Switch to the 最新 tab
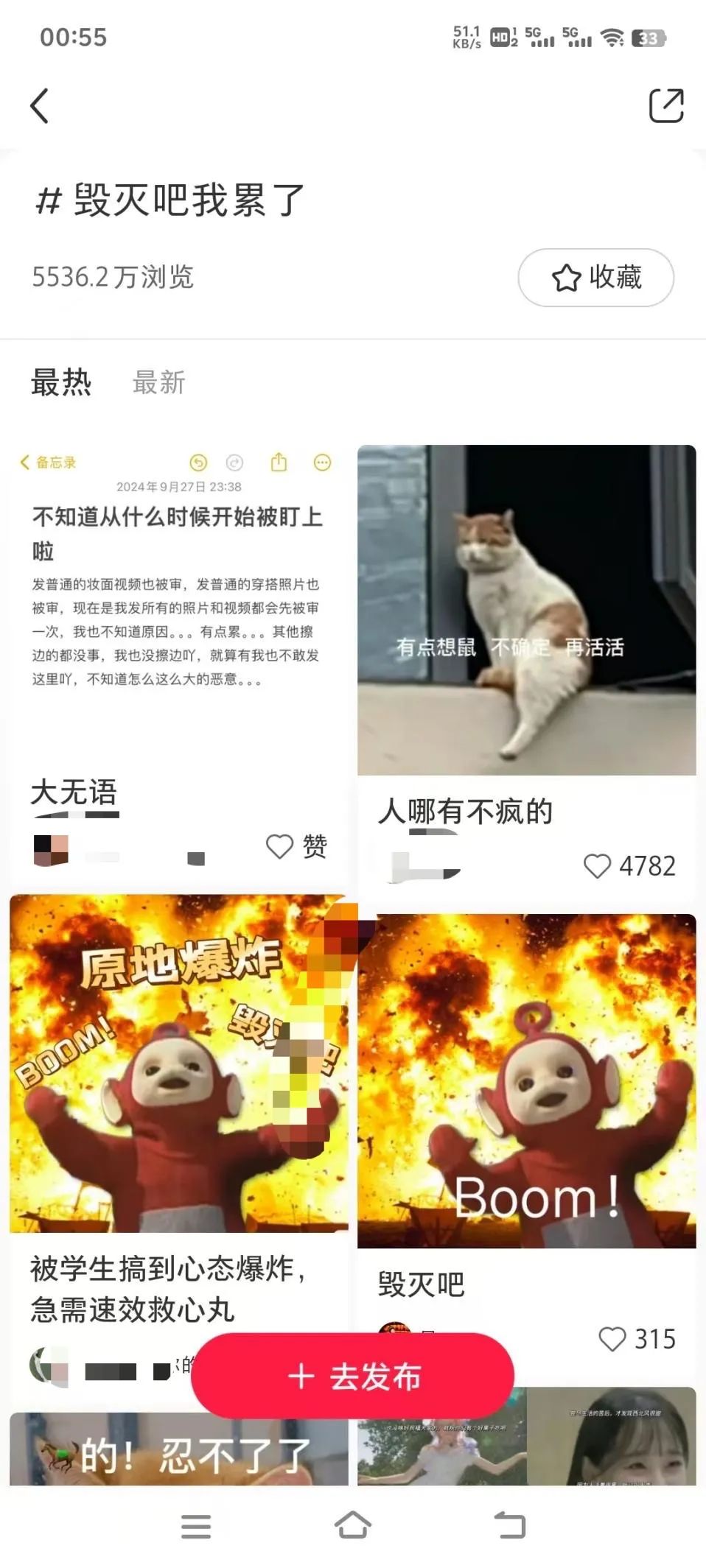This screenshot has height=1568, width=706. [x=158, y=383]
